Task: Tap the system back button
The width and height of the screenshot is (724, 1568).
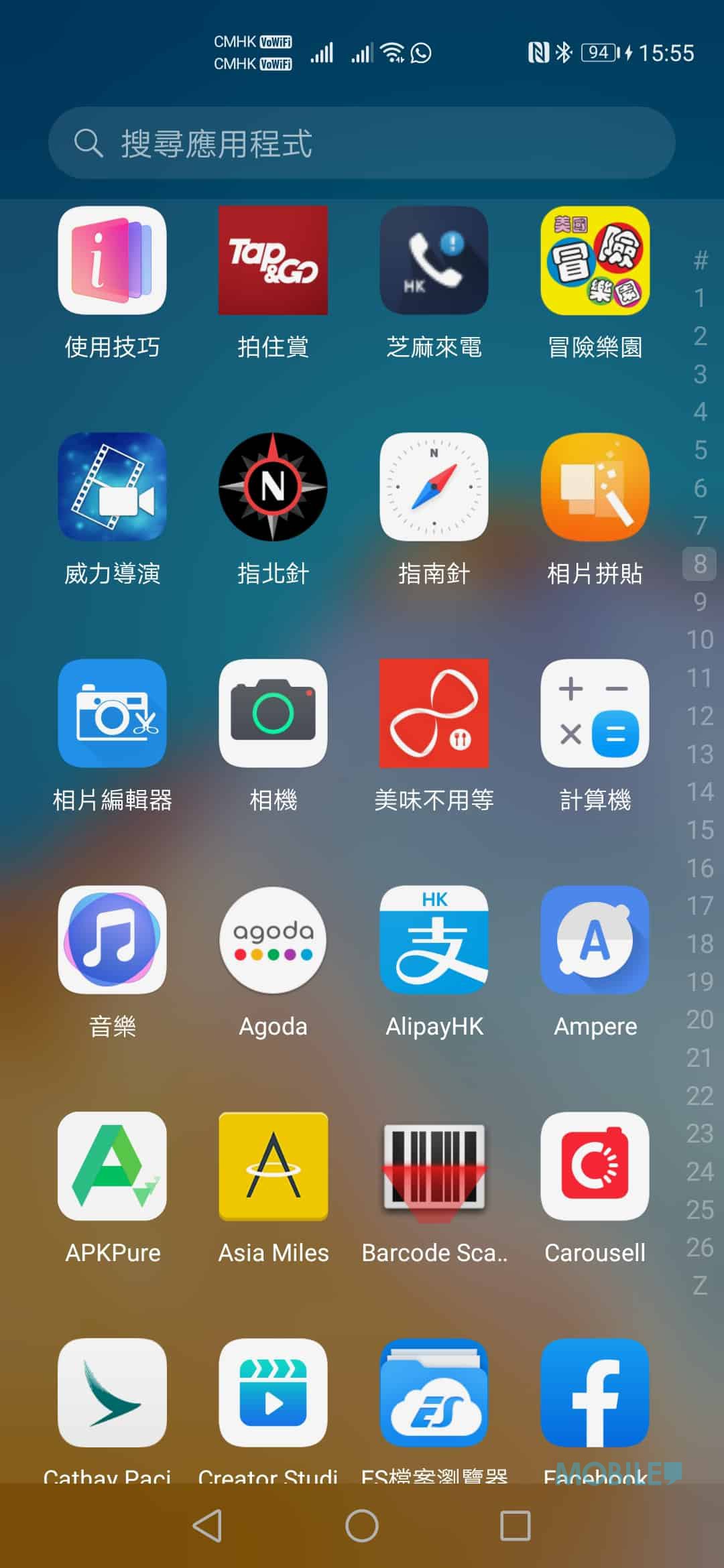Action: click(x=207, y=1526)
